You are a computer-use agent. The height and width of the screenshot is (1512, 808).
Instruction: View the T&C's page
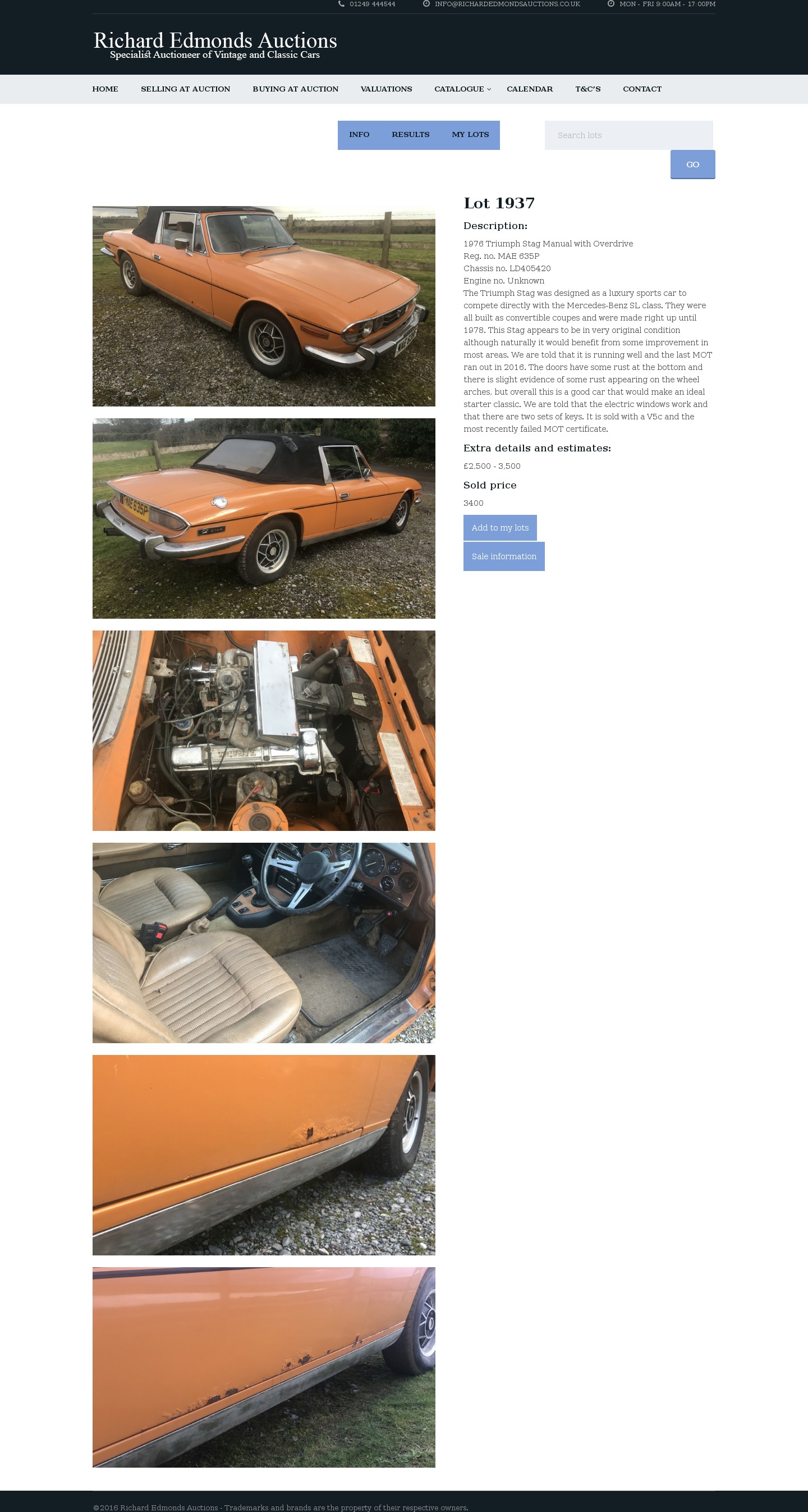(587, 89)
